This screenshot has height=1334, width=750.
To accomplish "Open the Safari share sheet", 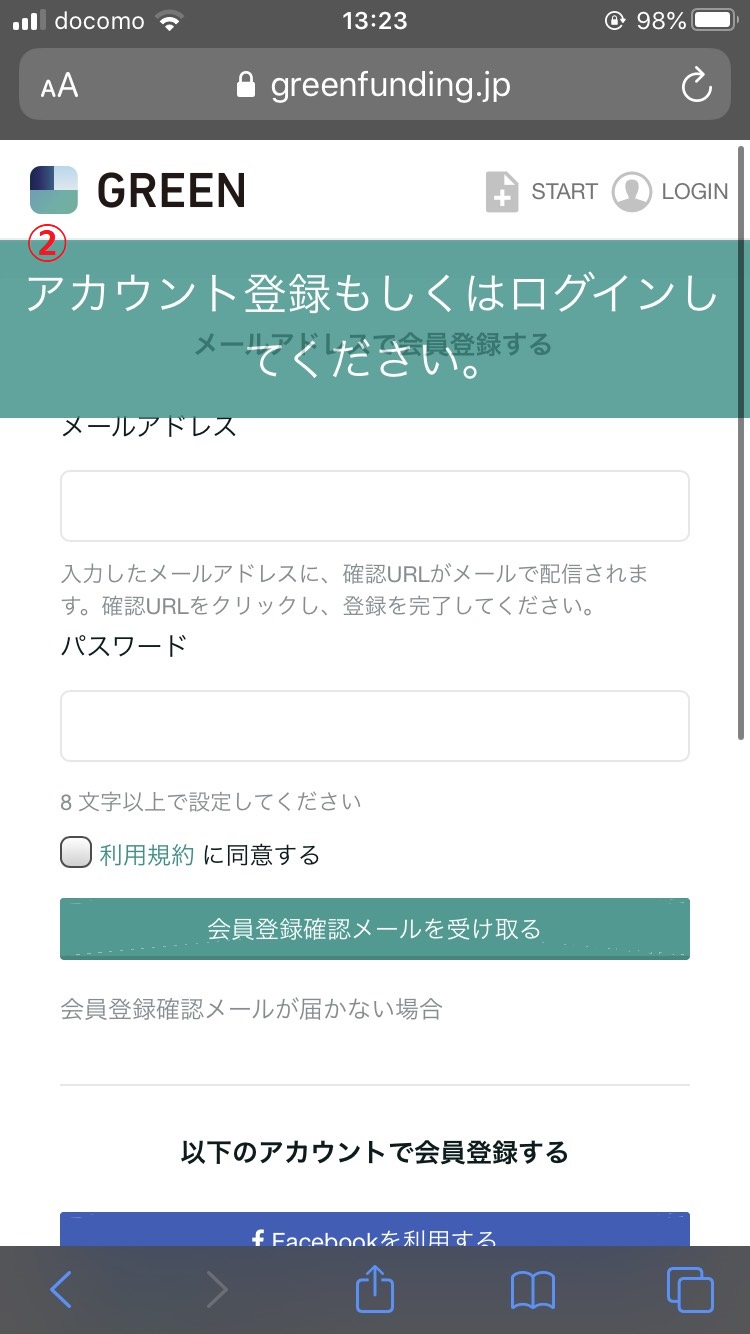I will 375,1288.
